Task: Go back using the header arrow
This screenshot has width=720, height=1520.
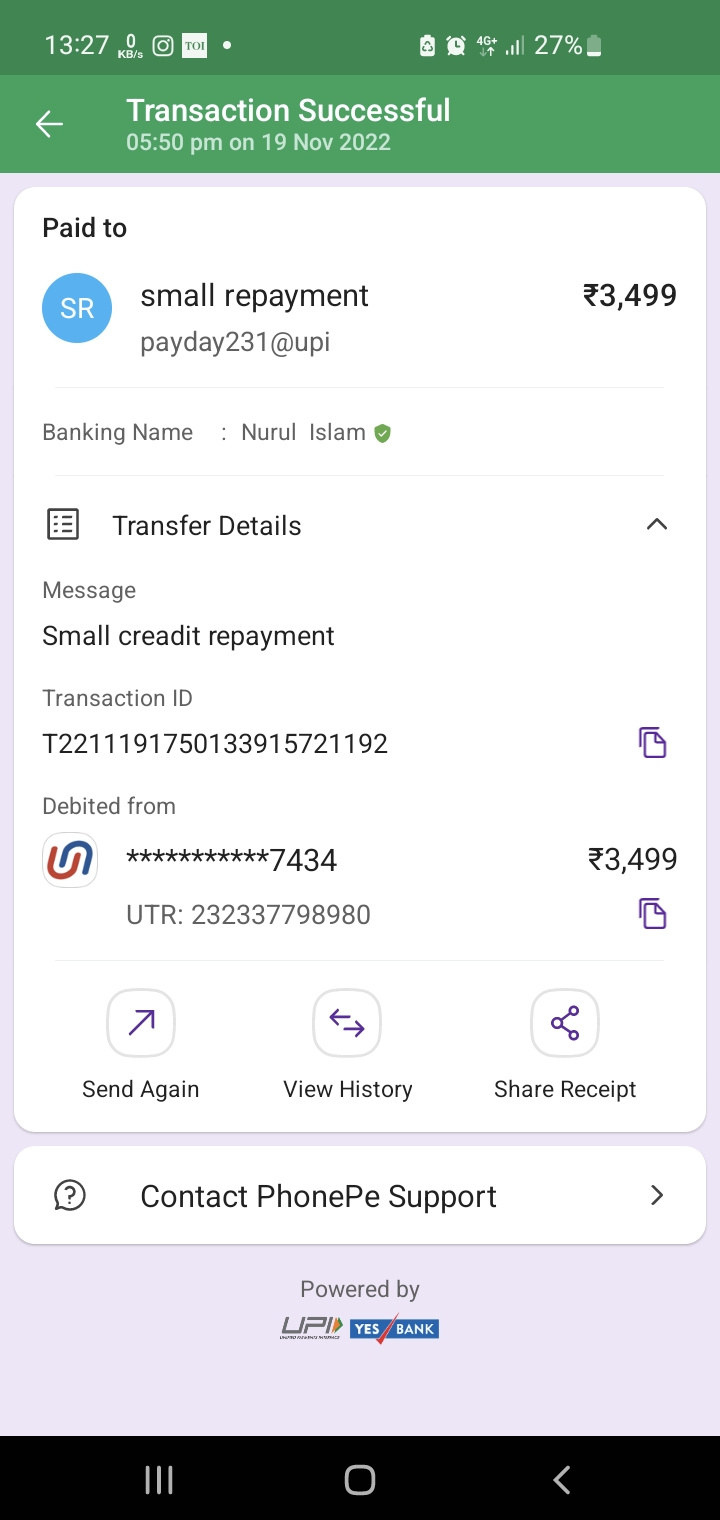Action: point(49,124)
